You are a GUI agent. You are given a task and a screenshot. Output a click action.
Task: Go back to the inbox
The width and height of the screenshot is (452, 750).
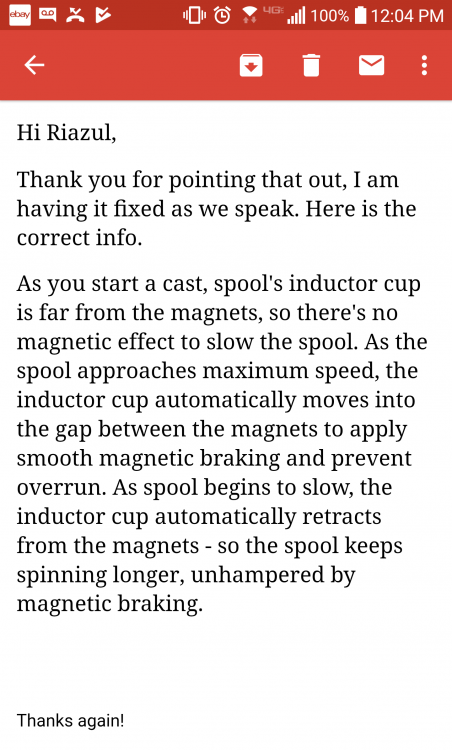(34, 65)
